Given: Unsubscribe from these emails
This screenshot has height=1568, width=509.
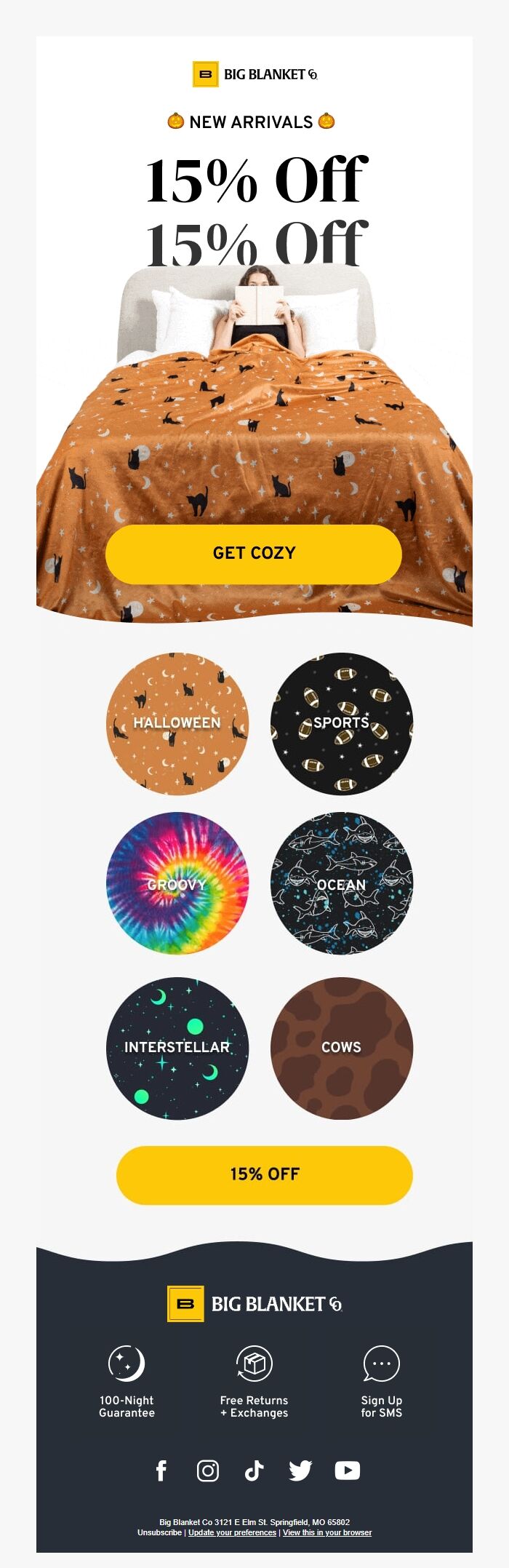Looking at the screenshot, I should point(159,1532).
